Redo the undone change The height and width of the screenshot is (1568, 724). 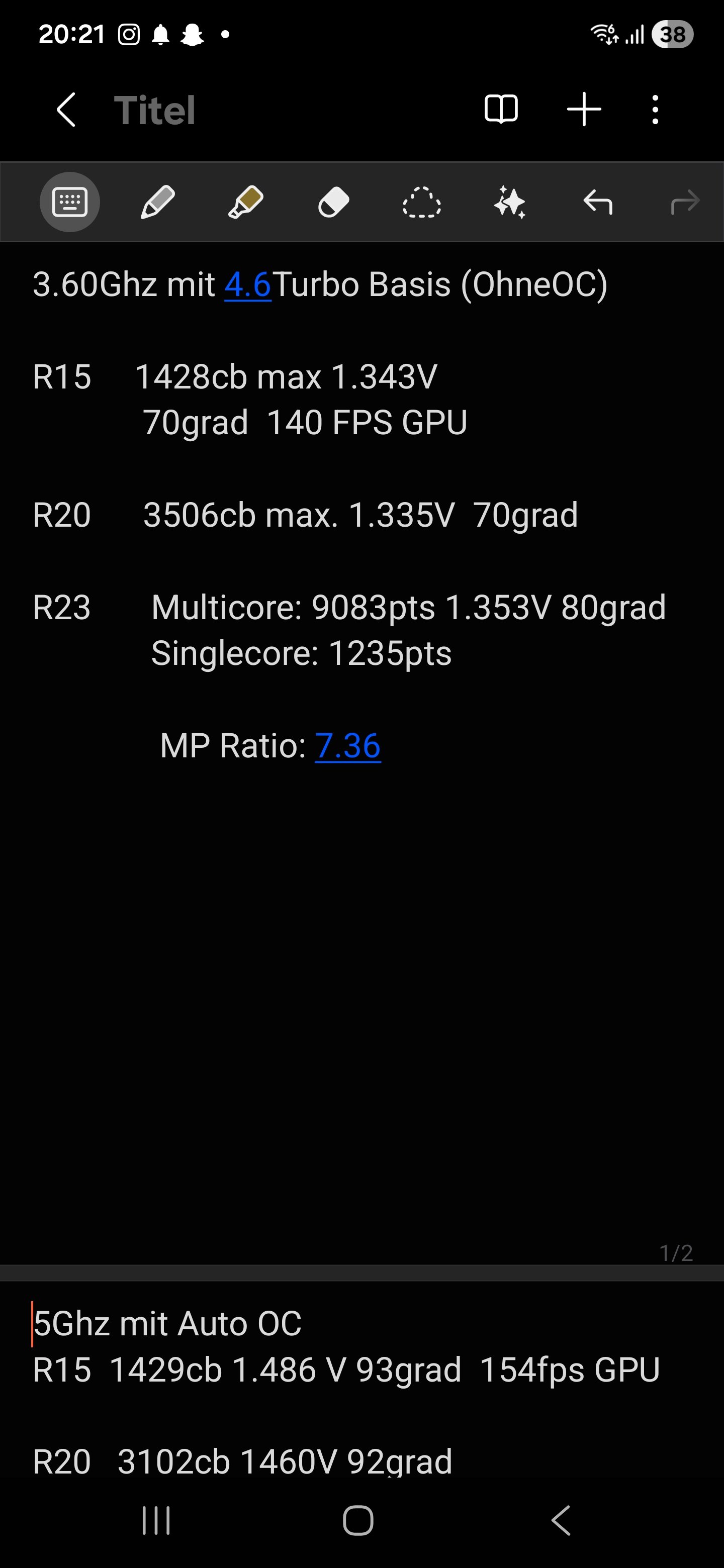coord(685,202)
